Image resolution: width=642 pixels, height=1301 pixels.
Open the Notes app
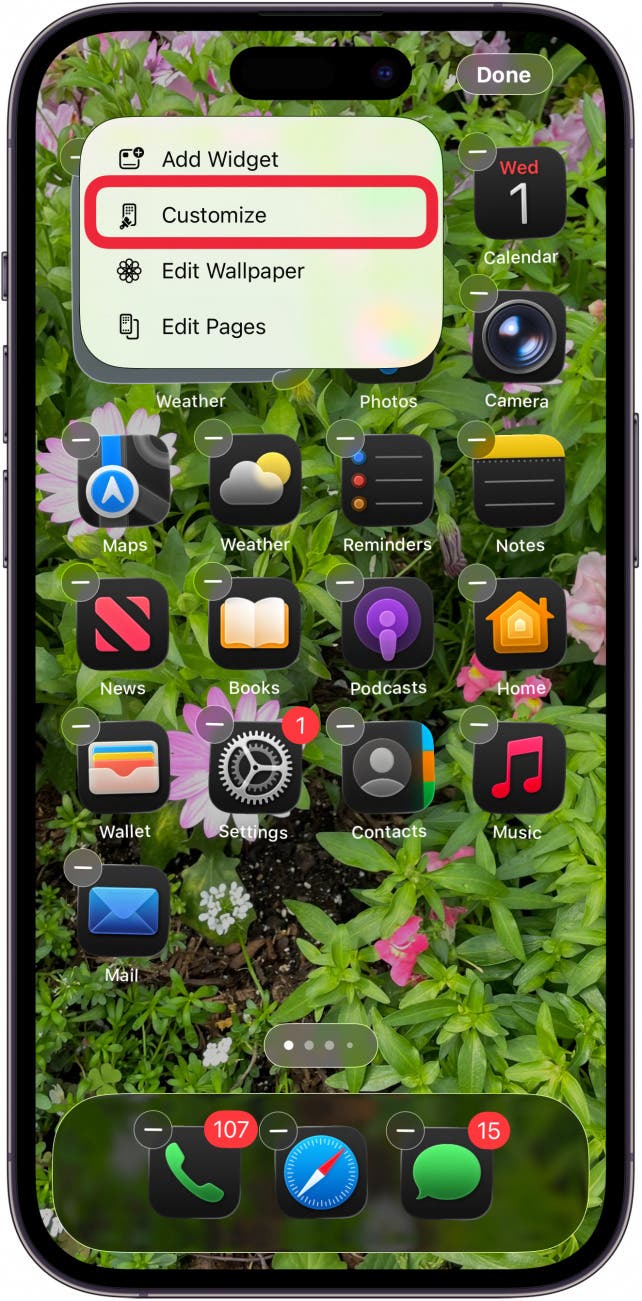(x=520, y=481)
